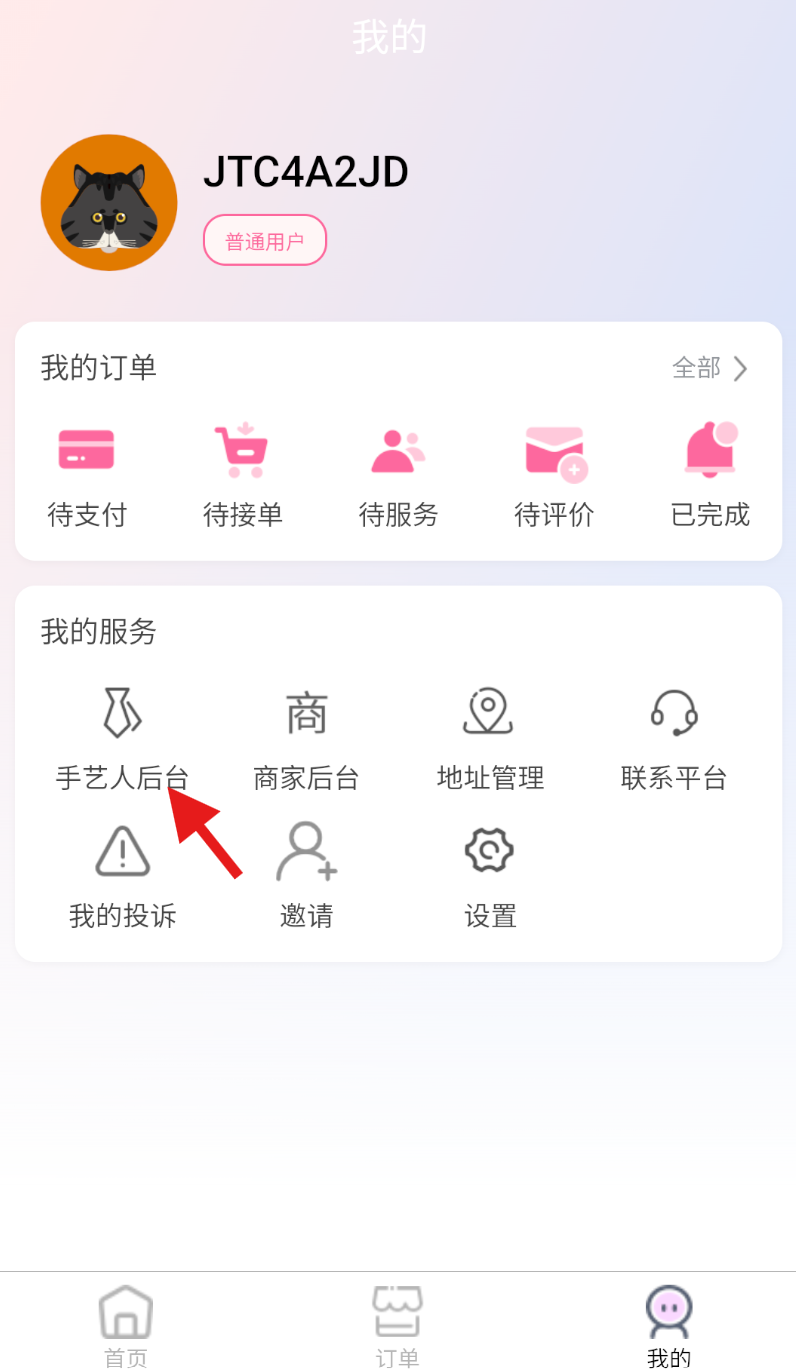View 待支付 pending payment orders
The height and width of the screenshot is (1372, 796).
[x=87, y=474]
